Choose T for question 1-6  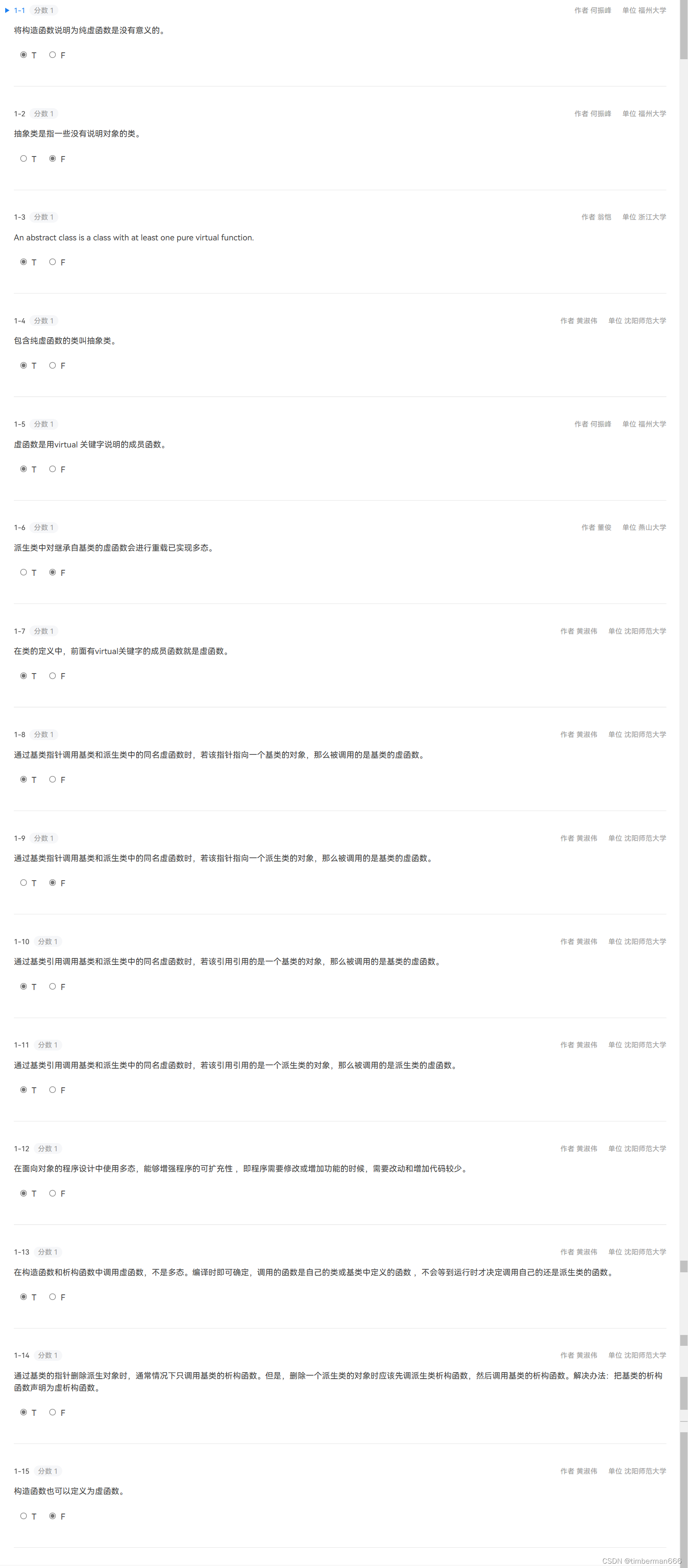[x=23, y=572]
